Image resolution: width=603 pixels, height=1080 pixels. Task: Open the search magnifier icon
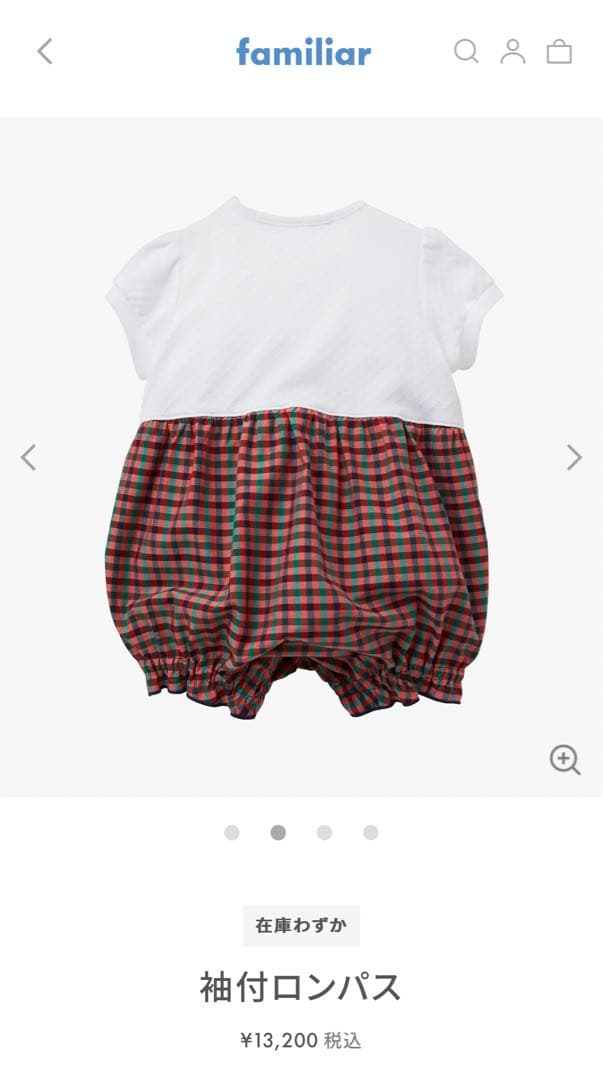pyautogui.click(x=466, y=51)
